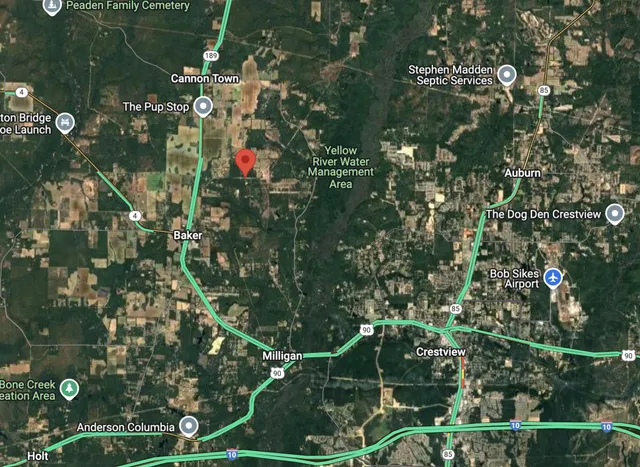This screenshot has width=640, height=467.
Task: Open the Anderson Columbia place marker
Action: (190, 425)
